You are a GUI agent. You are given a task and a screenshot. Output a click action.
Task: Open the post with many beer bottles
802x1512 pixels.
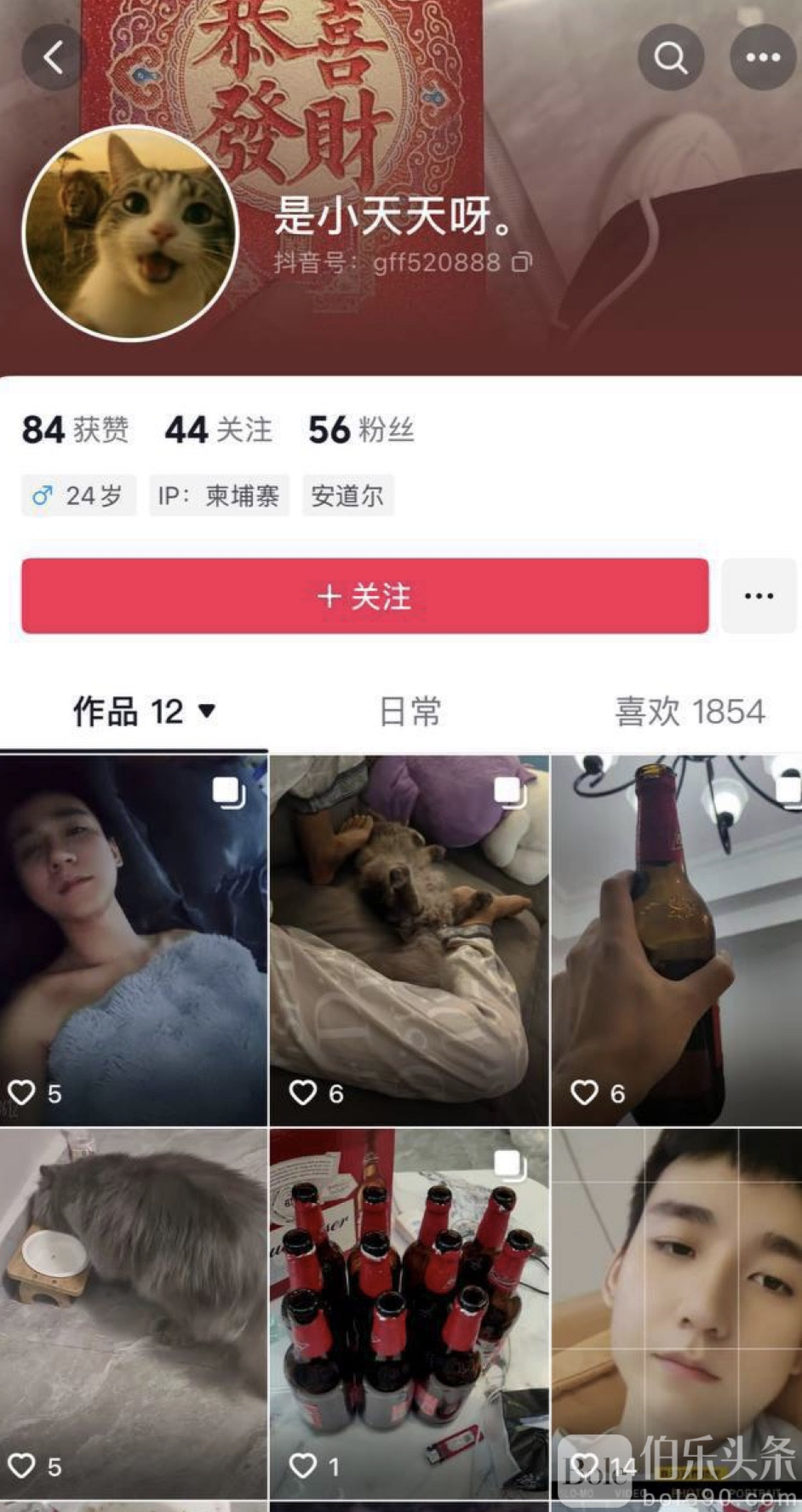click(410, 1313)
